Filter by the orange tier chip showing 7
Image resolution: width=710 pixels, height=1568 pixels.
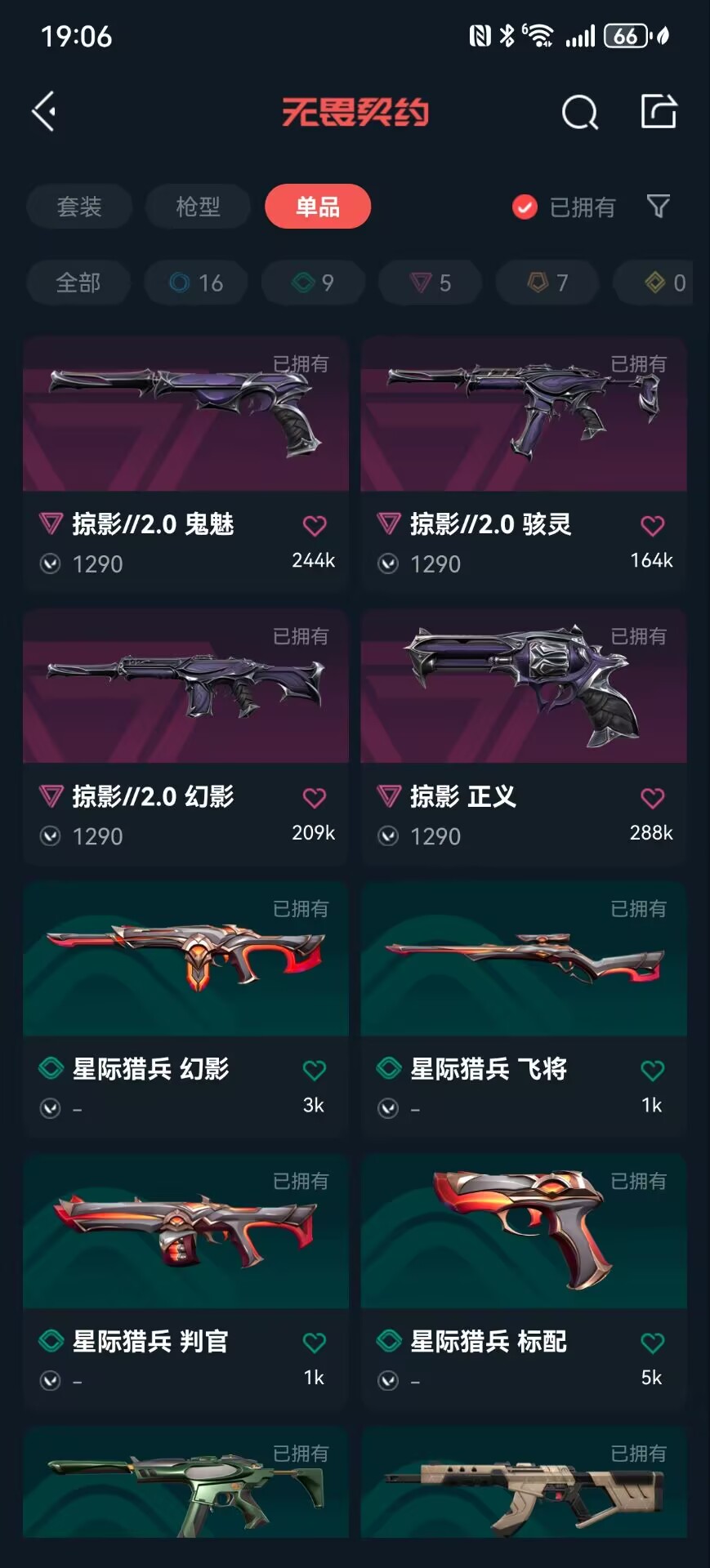[x=547, y=283]
